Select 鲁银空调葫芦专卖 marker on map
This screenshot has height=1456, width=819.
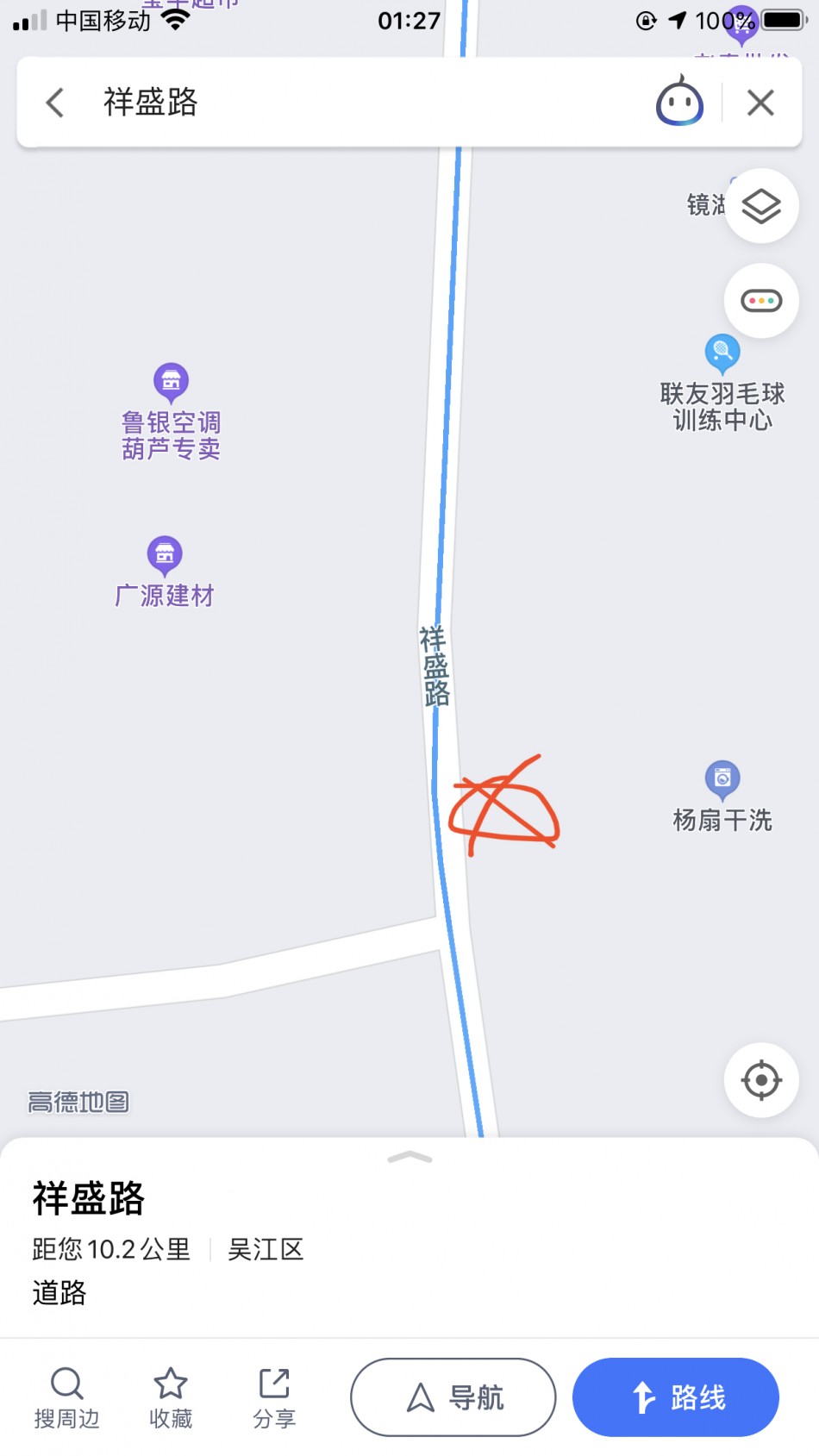click(x=171, y=382)
